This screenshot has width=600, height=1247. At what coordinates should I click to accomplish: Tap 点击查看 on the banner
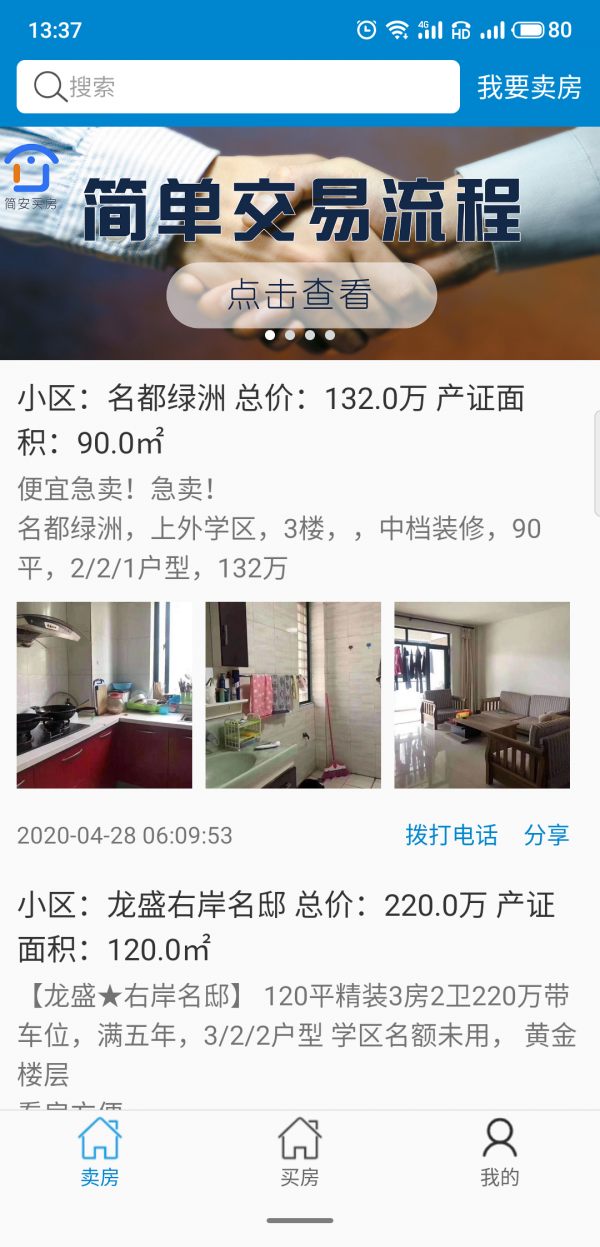[x=301, y=295]
